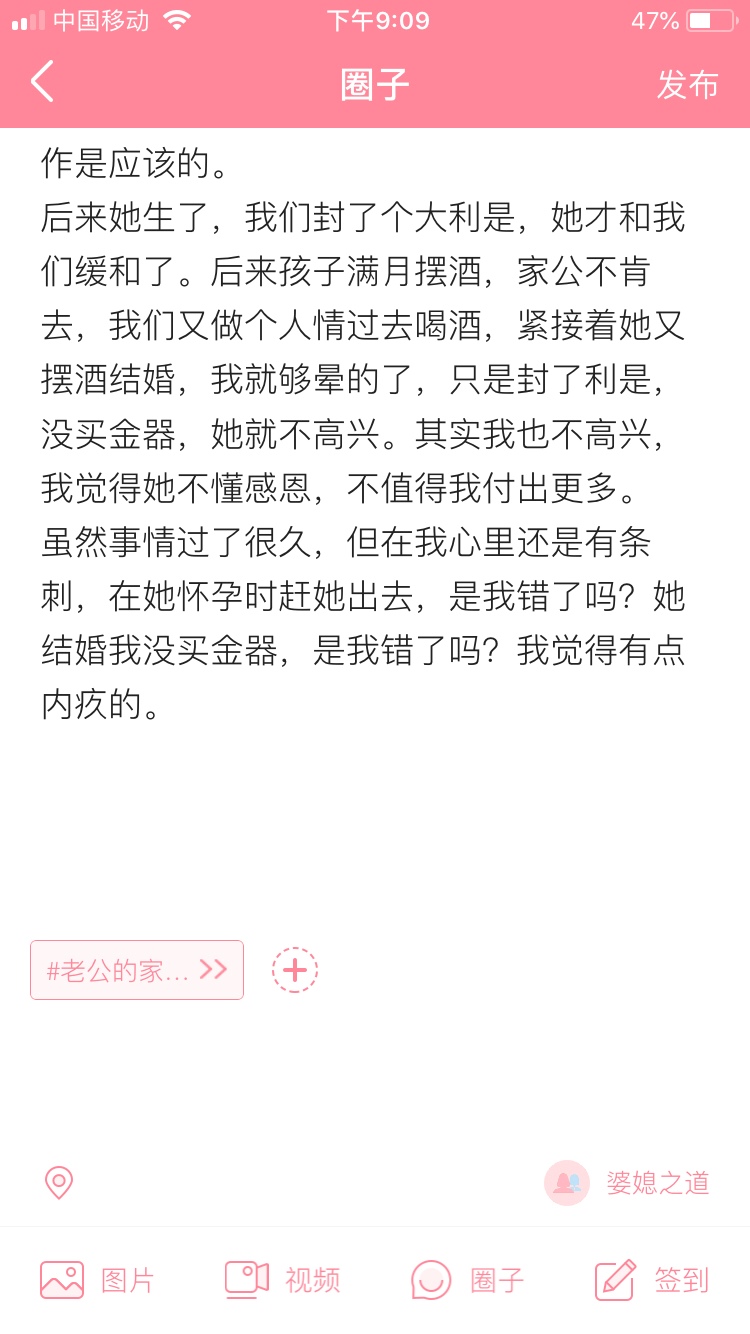
Task: Open 签到 check-in option
Action: point(652,1280)
